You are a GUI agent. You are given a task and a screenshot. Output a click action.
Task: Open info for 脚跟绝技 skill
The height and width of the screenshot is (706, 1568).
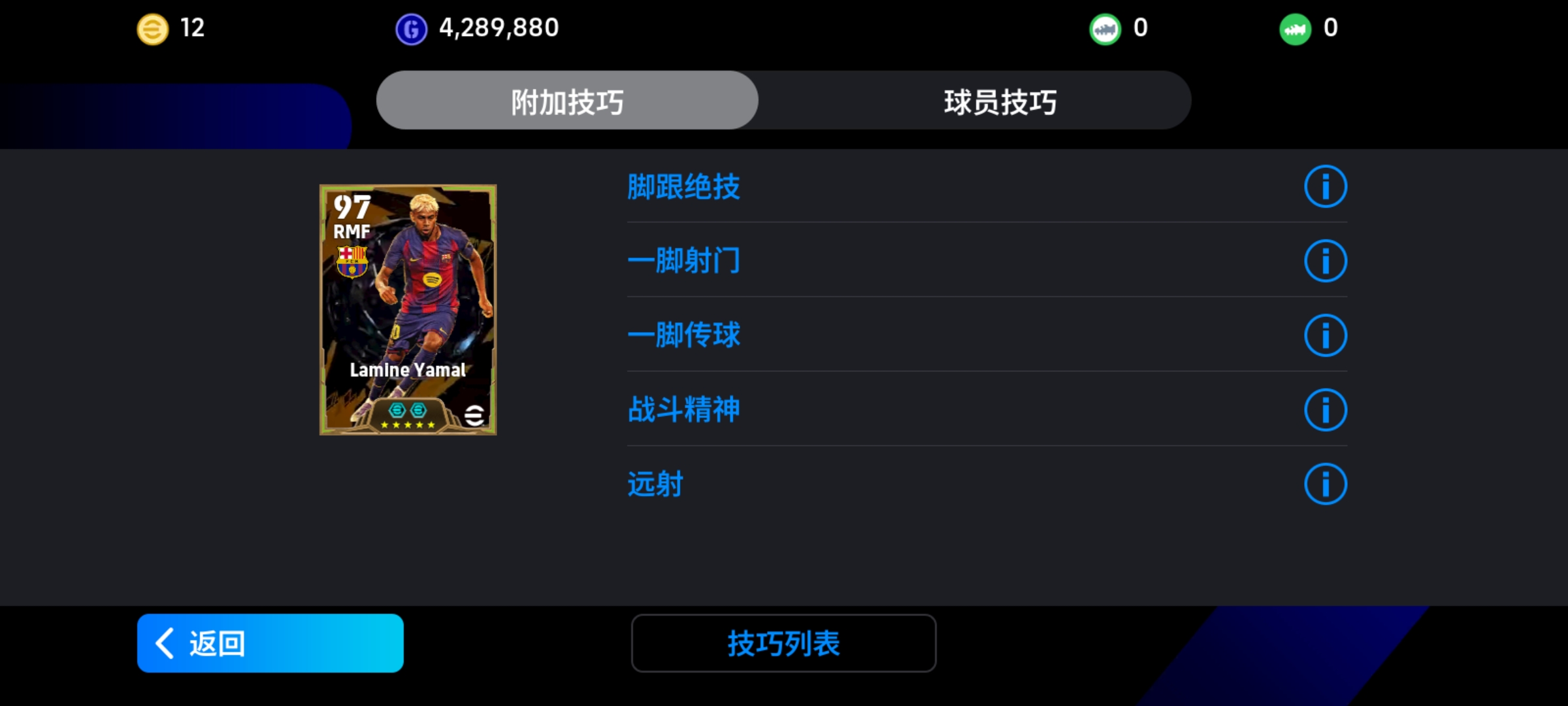click(x=1325, y=186)
